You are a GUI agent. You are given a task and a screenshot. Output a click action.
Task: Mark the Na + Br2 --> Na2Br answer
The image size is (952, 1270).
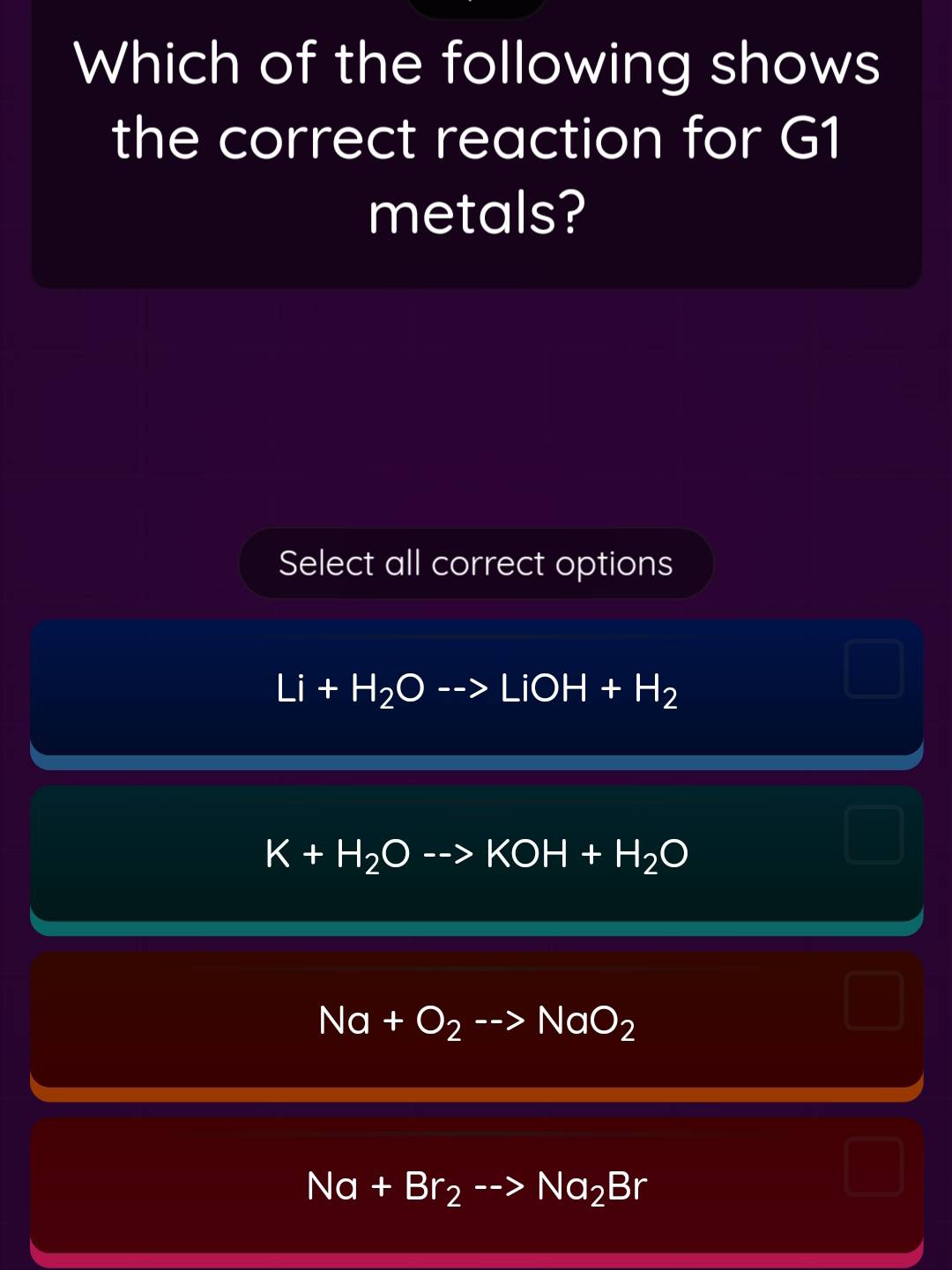pyautogui.click(x=476, y=1185)
